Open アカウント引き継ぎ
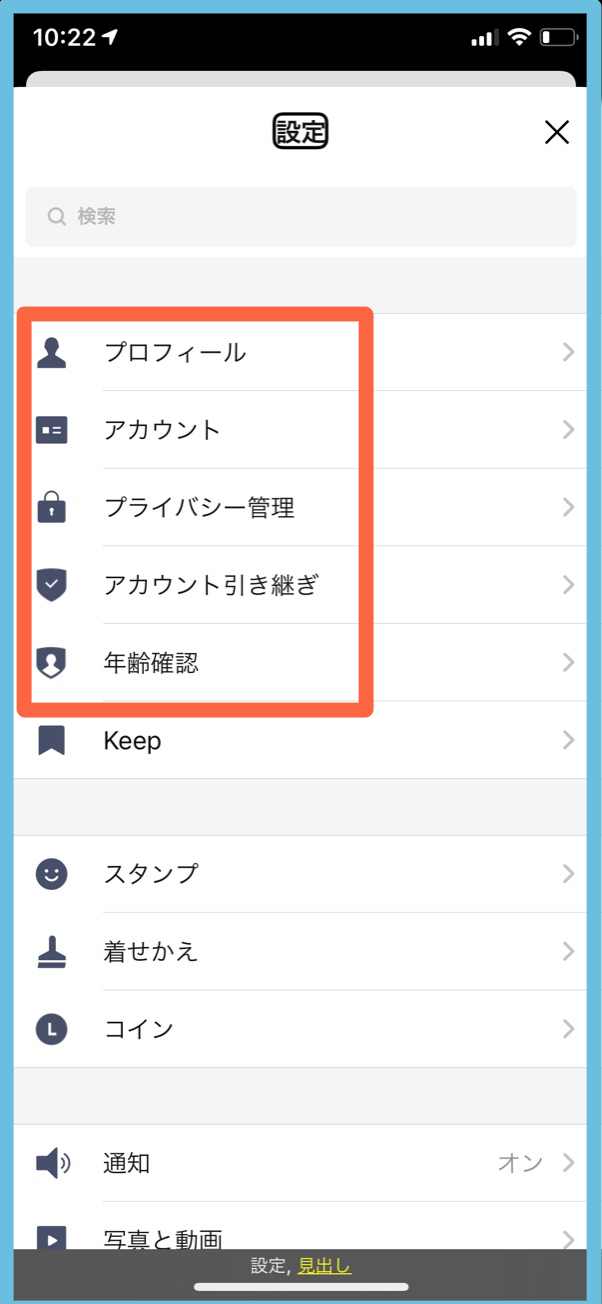 point(301,585)
